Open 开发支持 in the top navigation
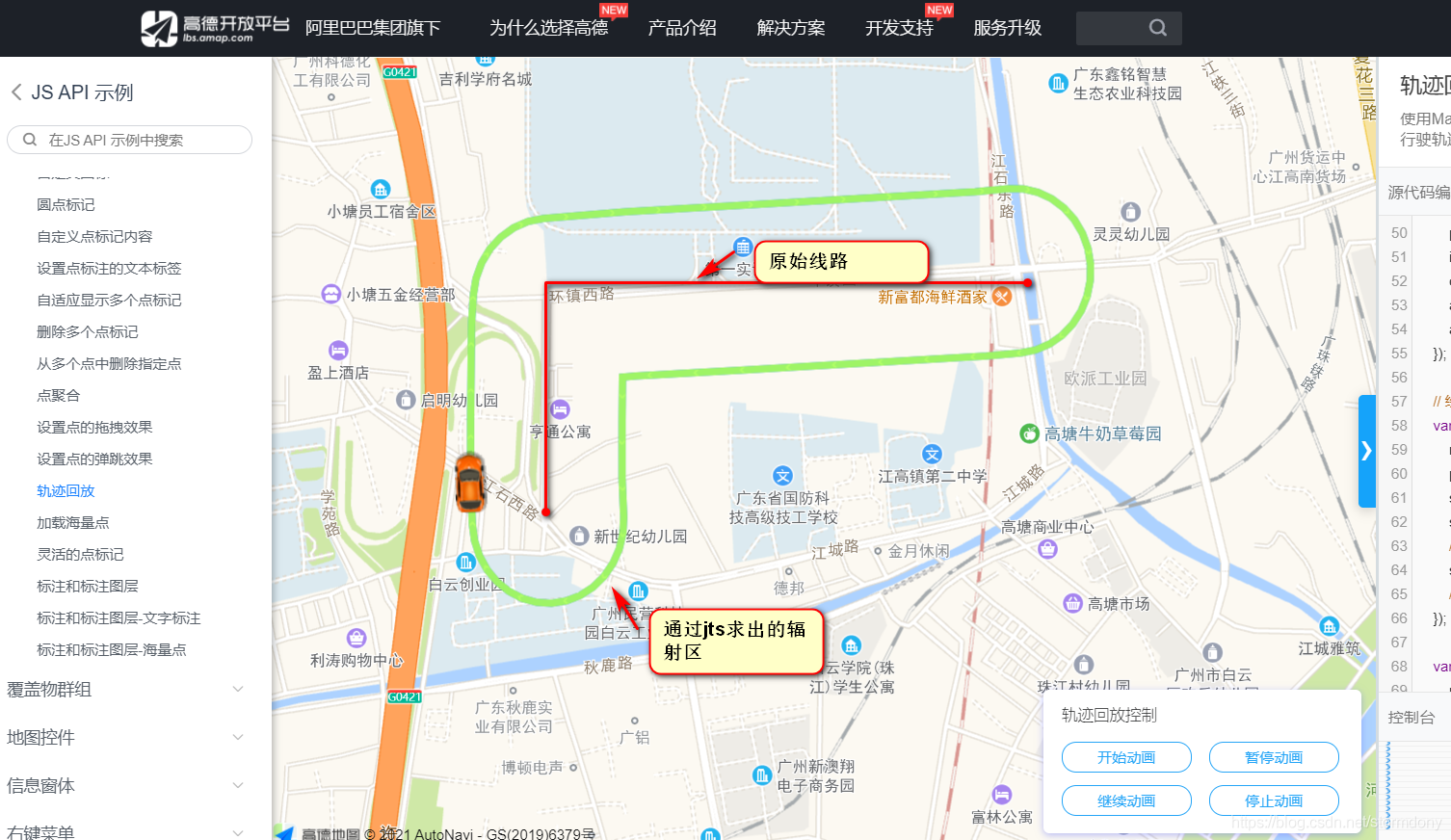 tap(899, 28)
